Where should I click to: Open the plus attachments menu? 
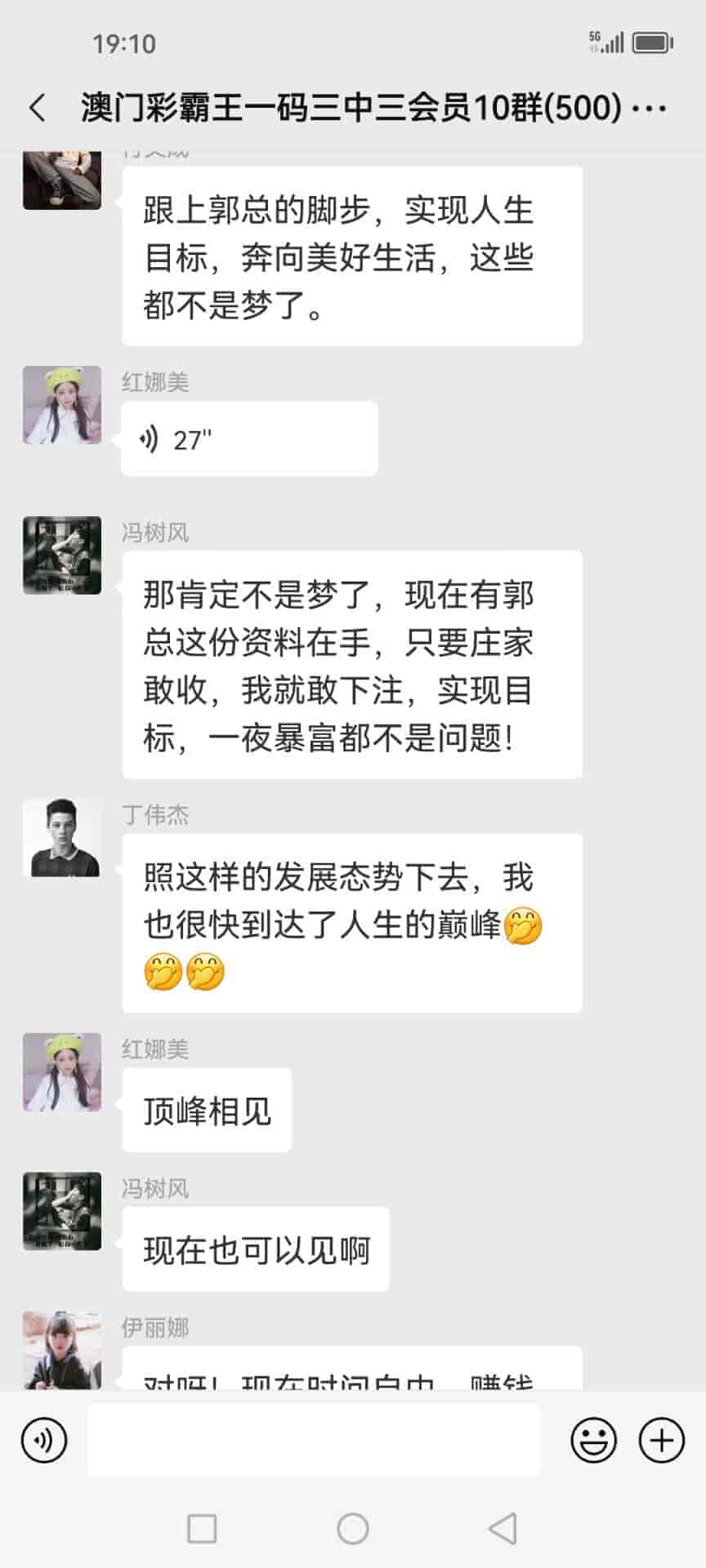pyautogui.click(x=661, y=1440)
